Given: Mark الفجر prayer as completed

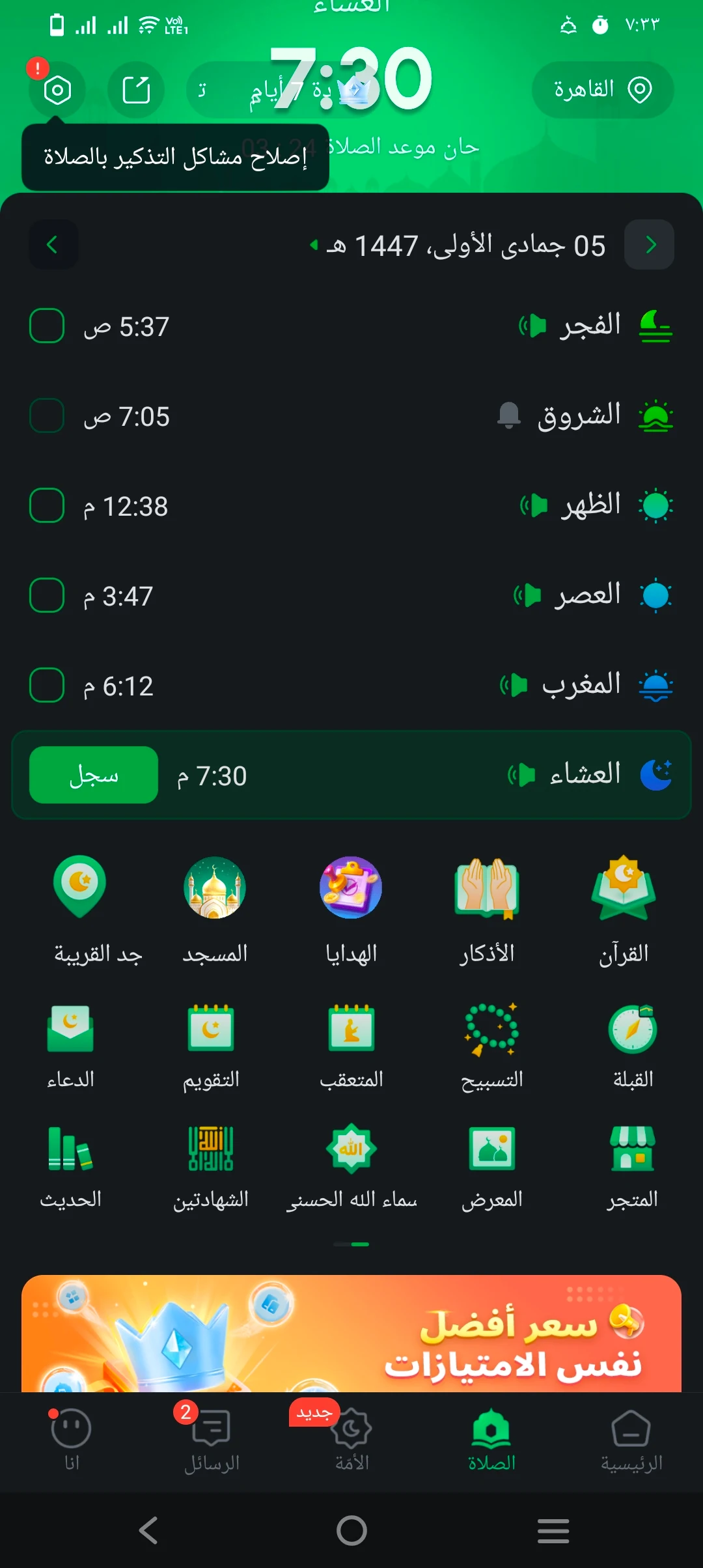Looking at the screenshot, I should pyautogui.click(x=47, y=326).
